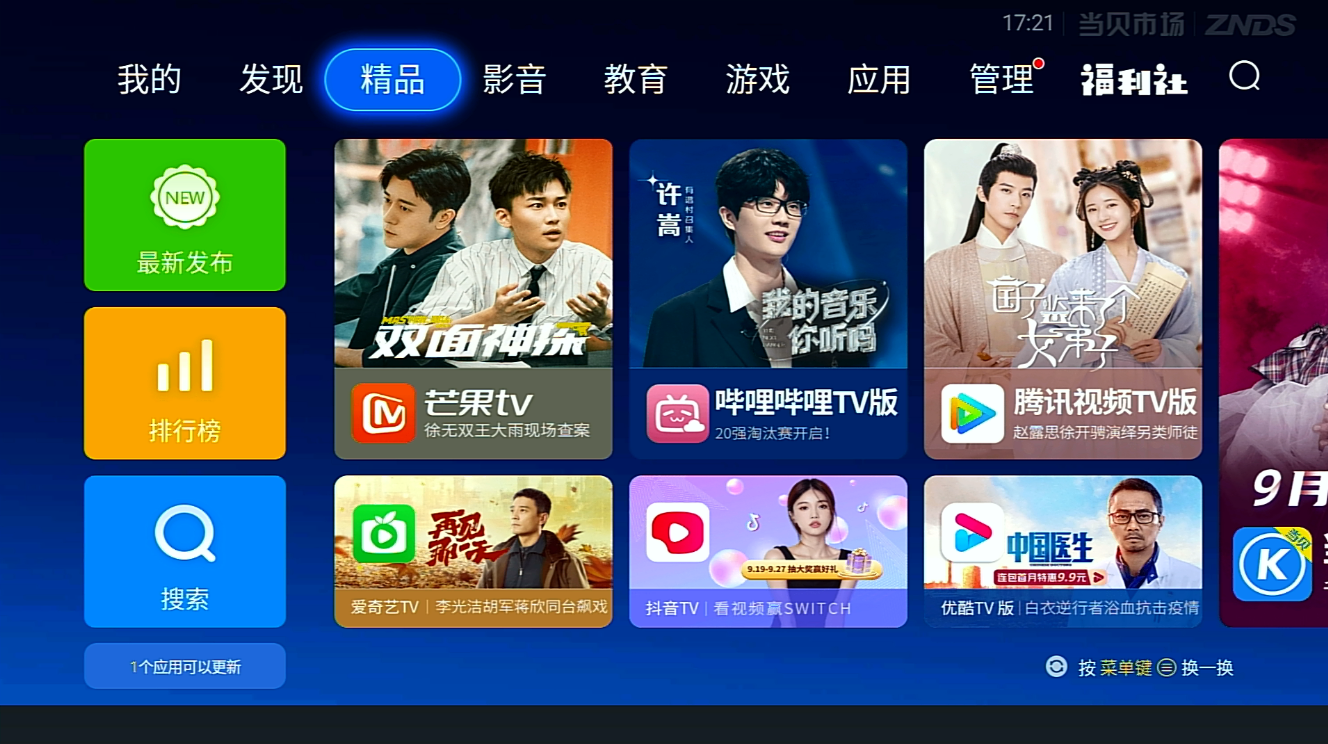Open the 哔哩哔哩TV版 card
This screenshot has width=1328, height=744.
[768, 299]
